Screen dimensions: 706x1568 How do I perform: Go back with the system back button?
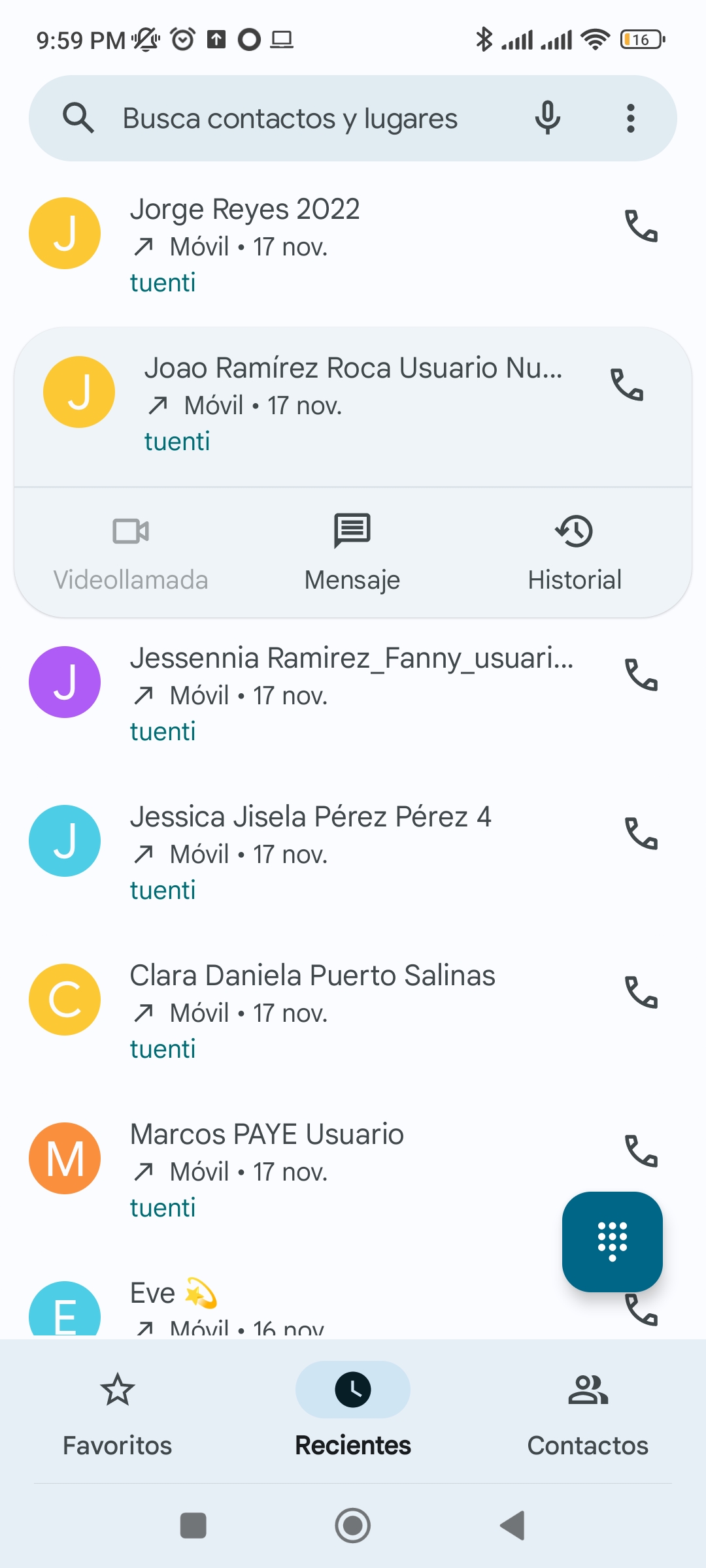coord(513,1526)
